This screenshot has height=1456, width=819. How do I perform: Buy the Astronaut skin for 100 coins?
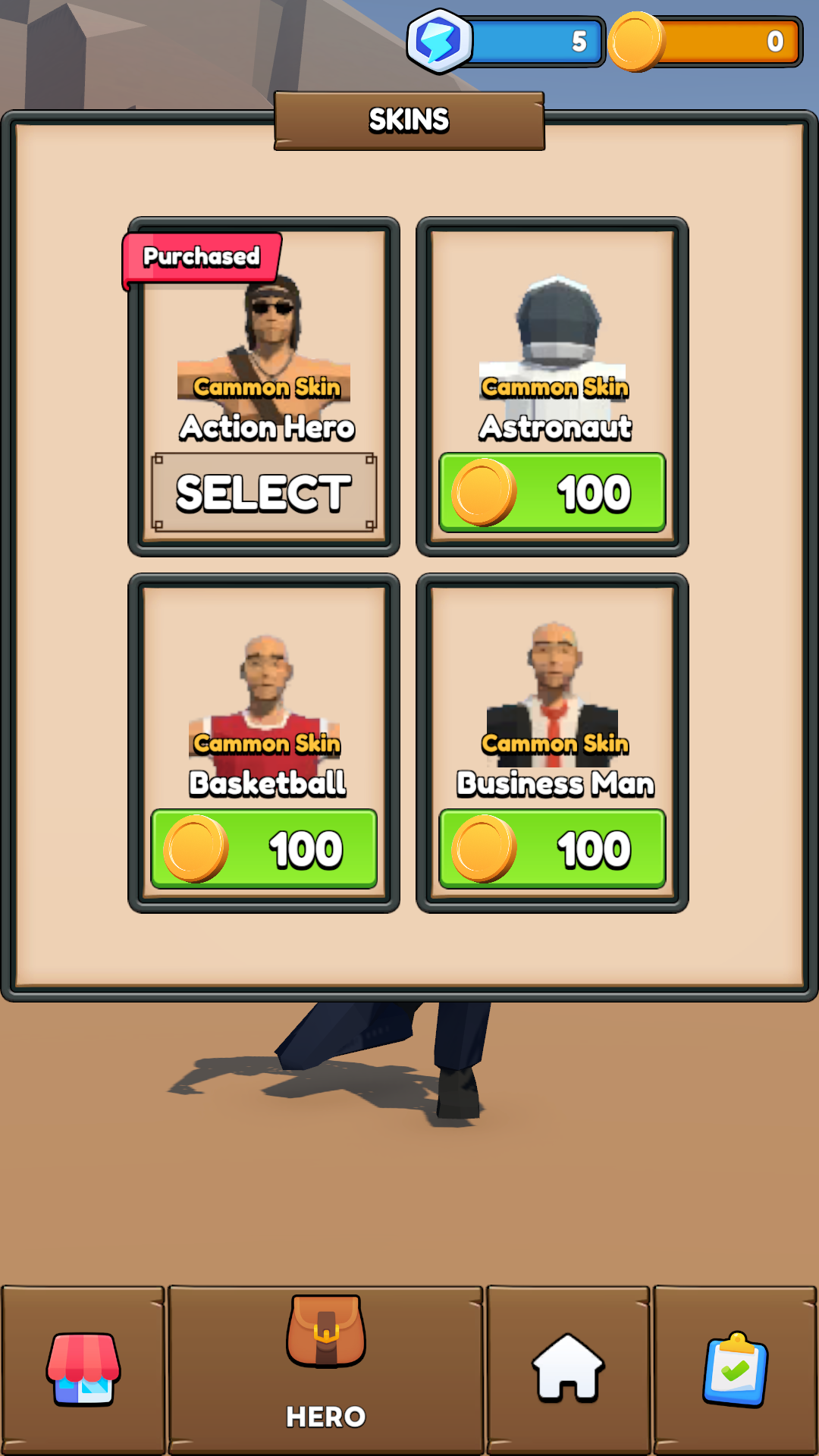(x=552, y=493)
